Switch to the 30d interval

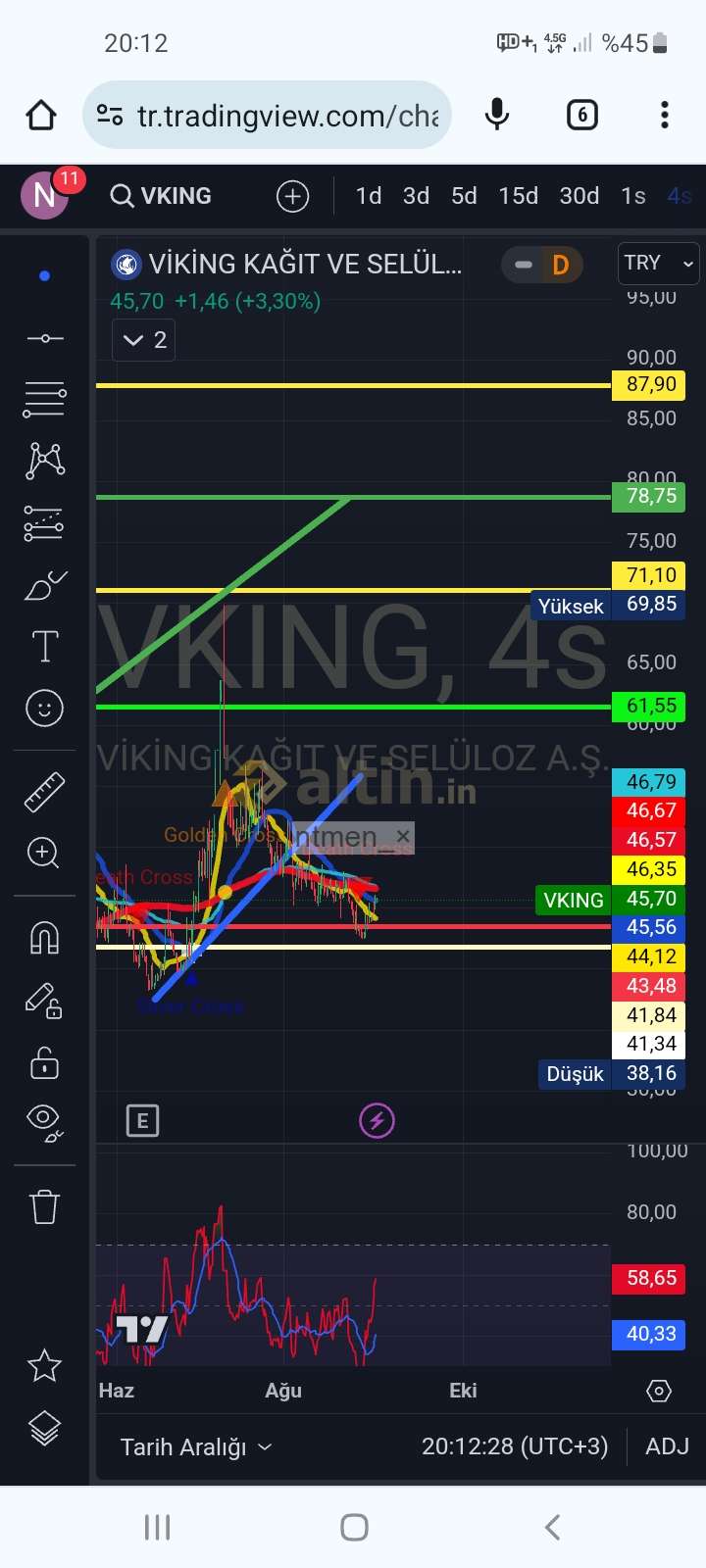tap(580, 196)
